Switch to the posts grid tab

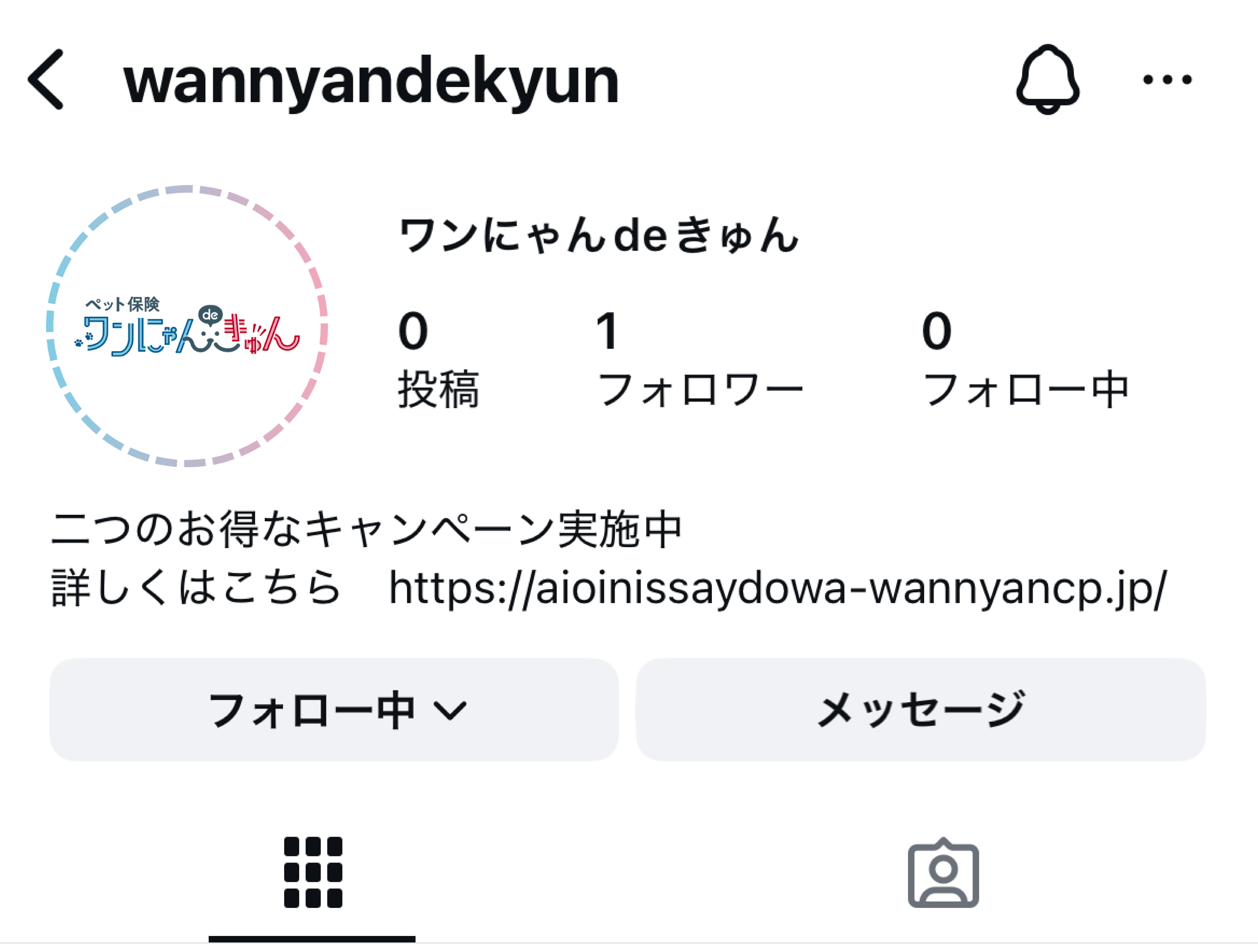tap(313, 872)
